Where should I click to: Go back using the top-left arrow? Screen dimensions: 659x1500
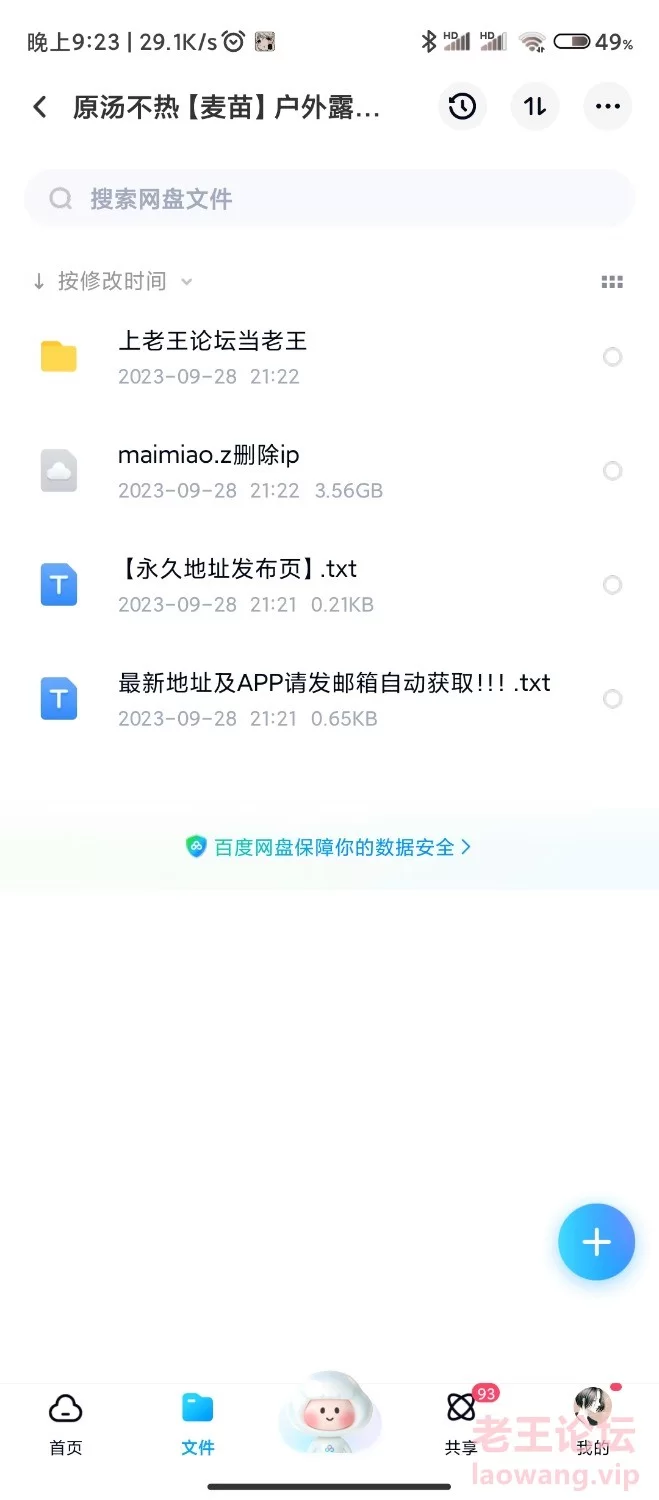coord(40,107)
